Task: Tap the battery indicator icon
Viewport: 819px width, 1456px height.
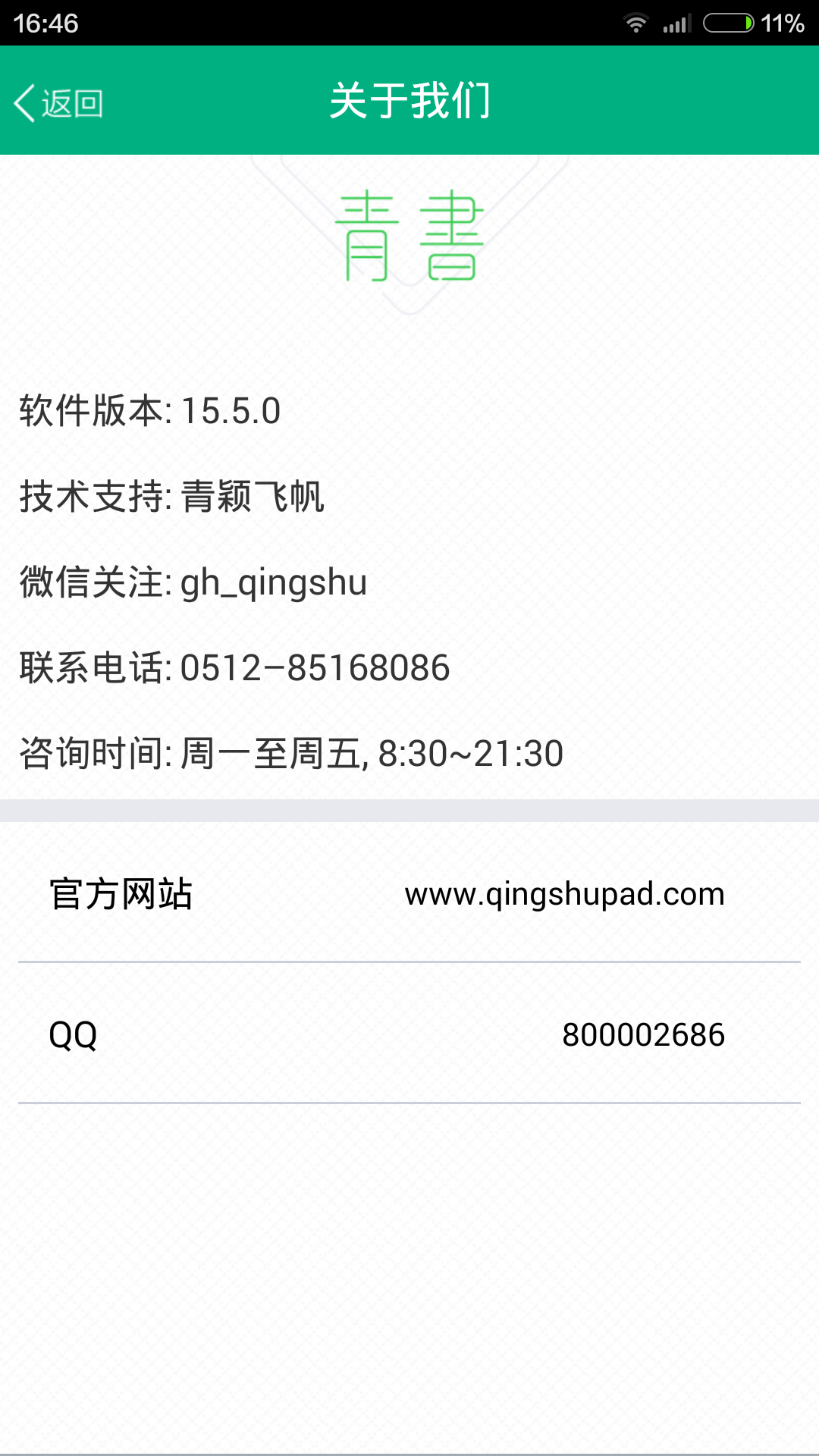Action: [728, 23]
